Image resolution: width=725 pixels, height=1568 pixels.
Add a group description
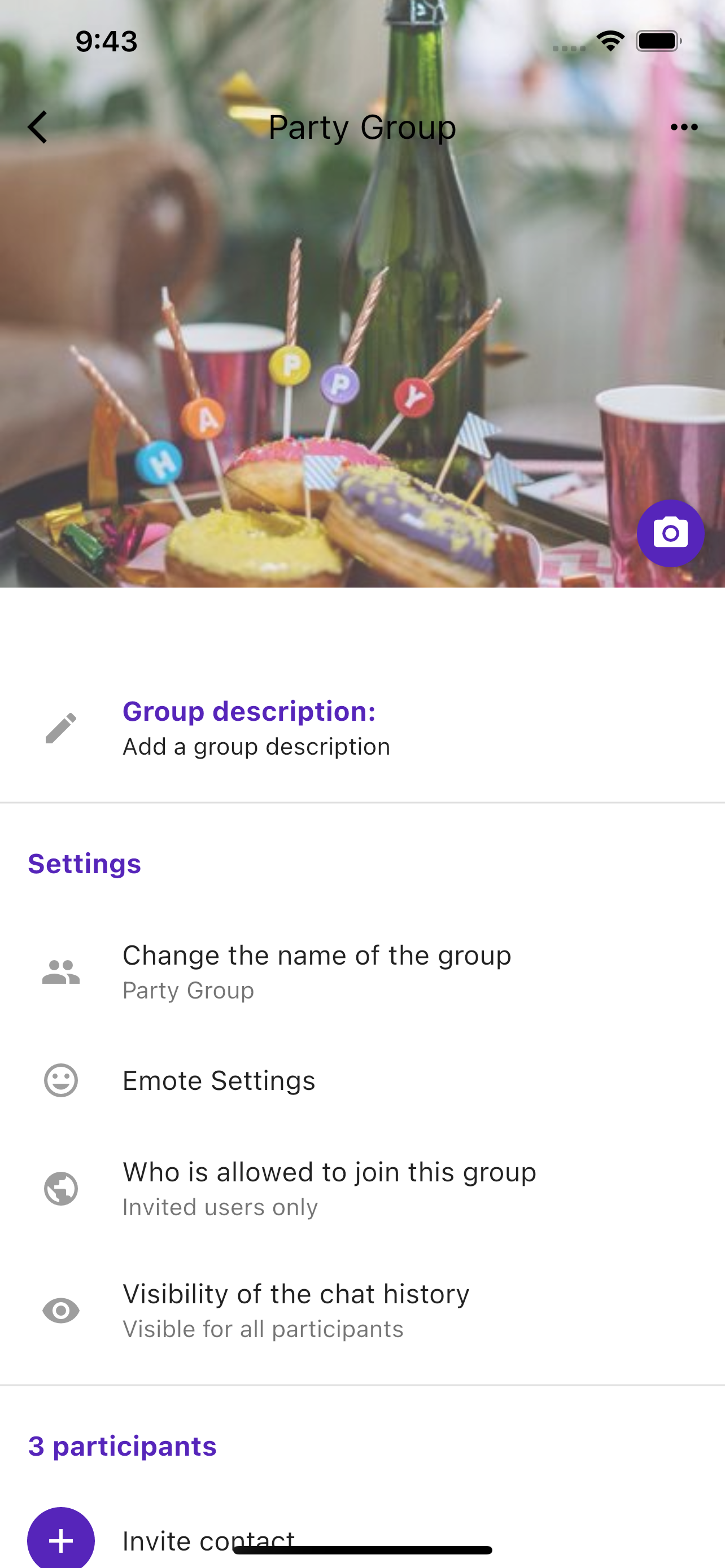[x=256, y=728]
